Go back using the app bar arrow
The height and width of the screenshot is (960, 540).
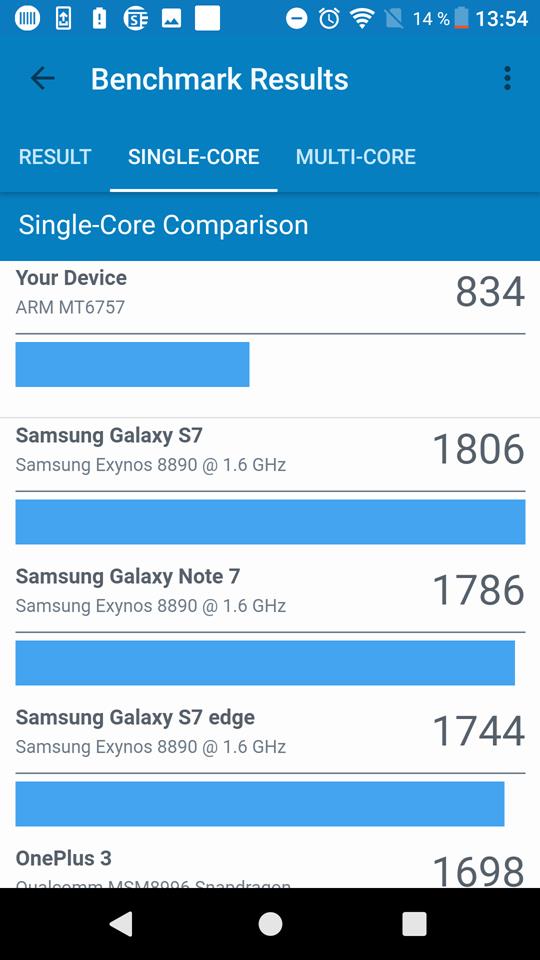tap(42, 78)
